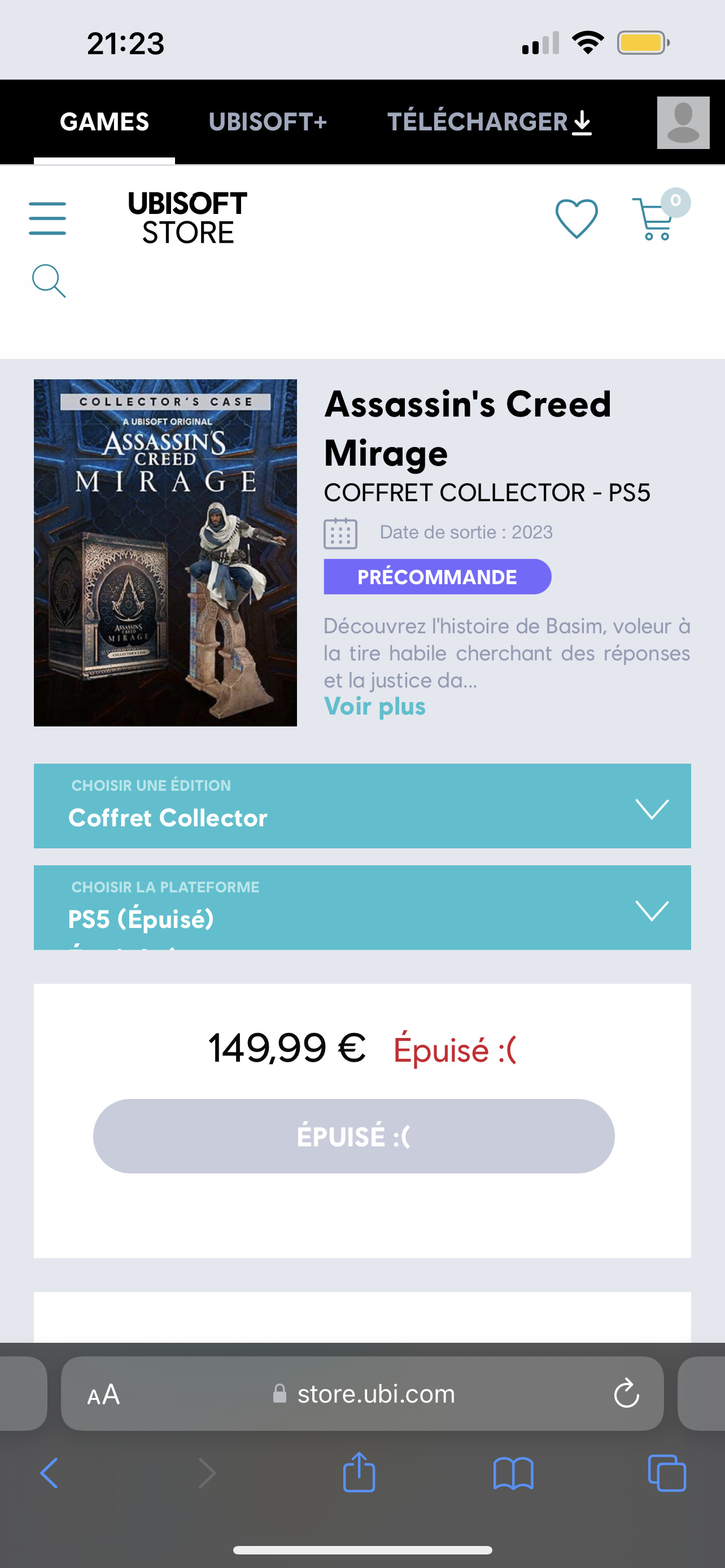Reload the page in Safari
The image size is (725, 1568).
[626, 1394]
